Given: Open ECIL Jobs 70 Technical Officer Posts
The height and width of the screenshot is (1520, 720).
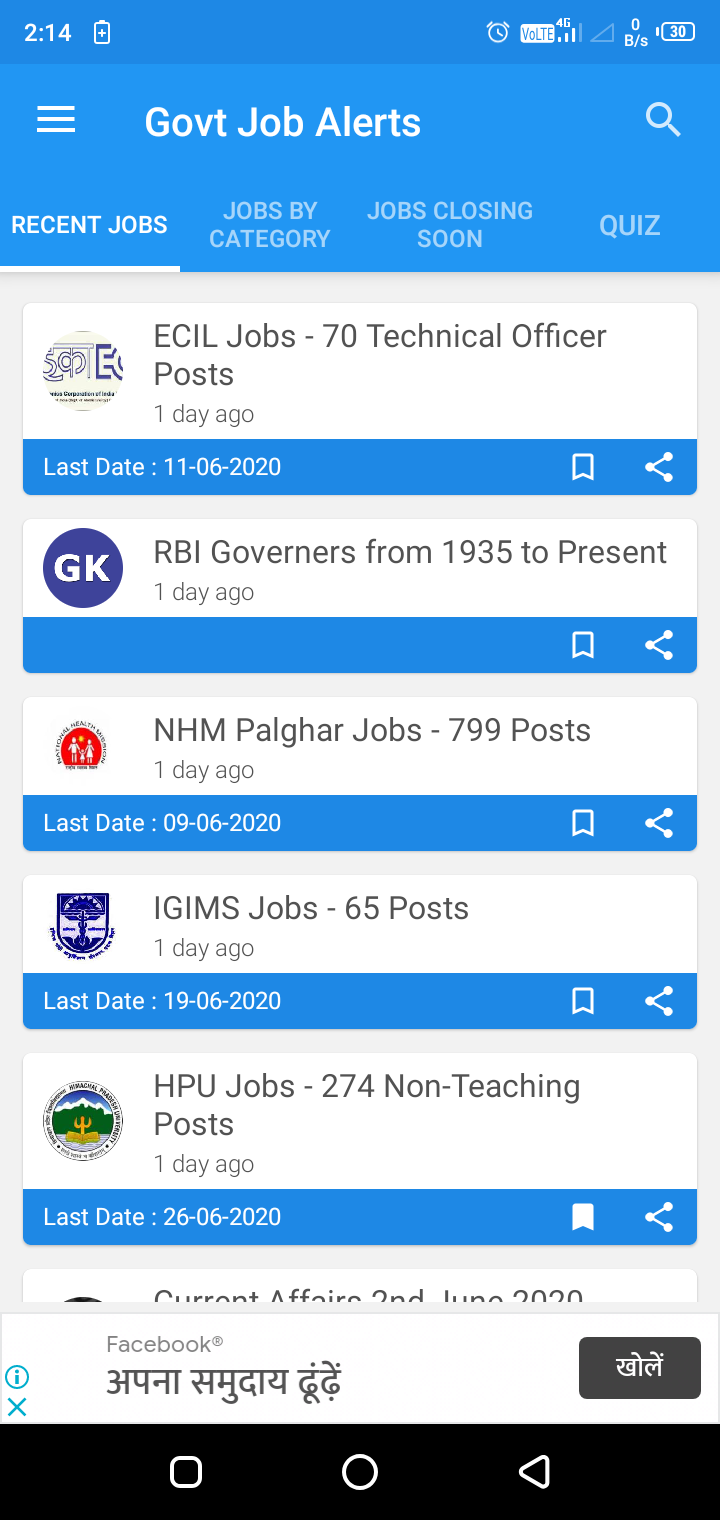Looking at the screenshot, I should coord(379,356).
